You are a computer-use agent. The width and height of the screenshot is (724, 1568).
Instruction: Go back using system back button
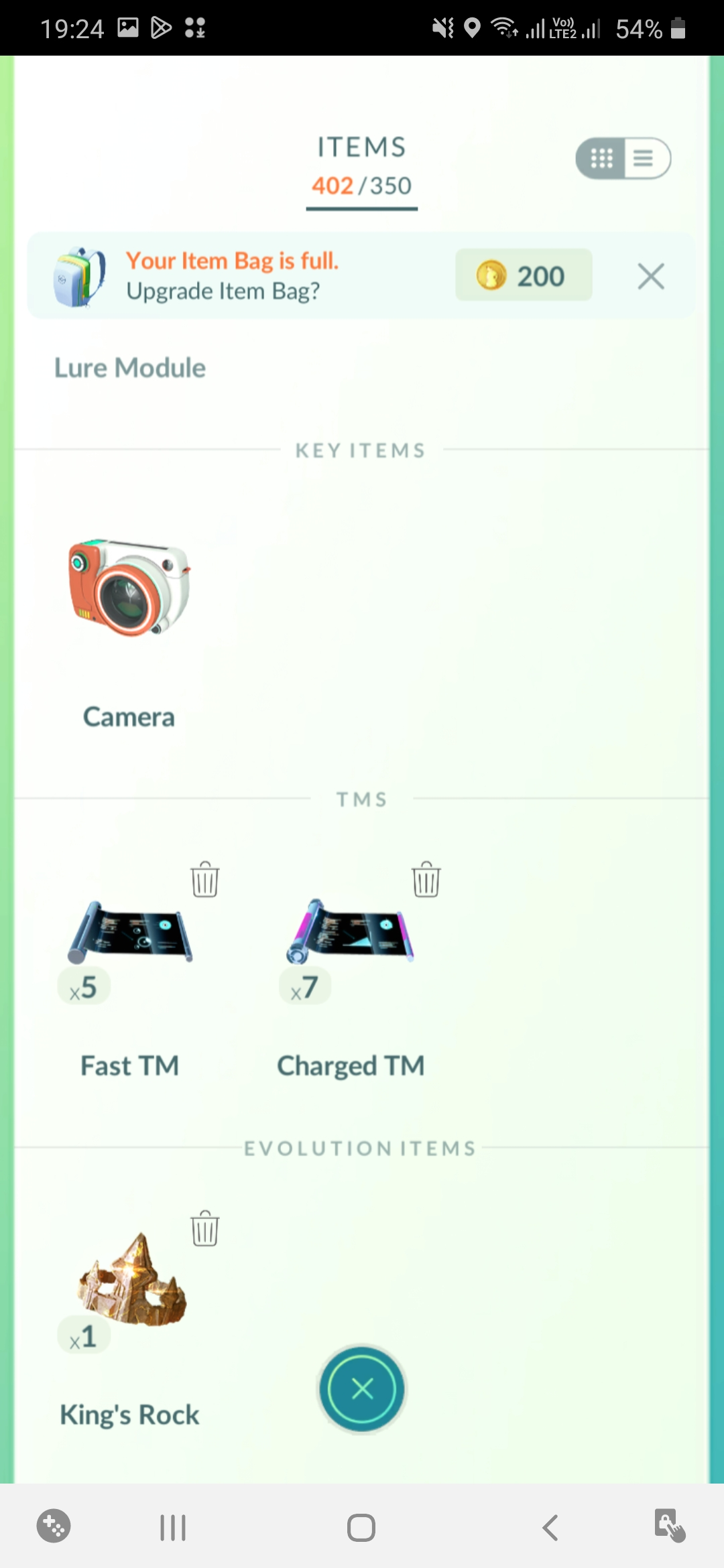550,1528
